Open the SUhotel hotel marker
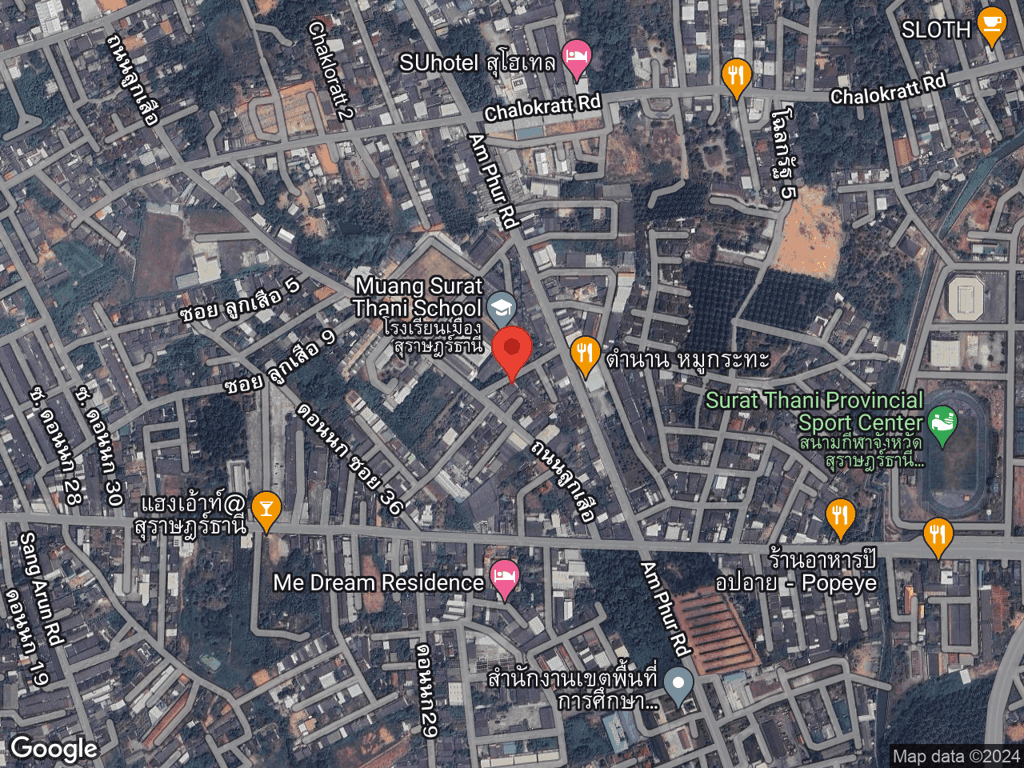 (x=576, y=58)
